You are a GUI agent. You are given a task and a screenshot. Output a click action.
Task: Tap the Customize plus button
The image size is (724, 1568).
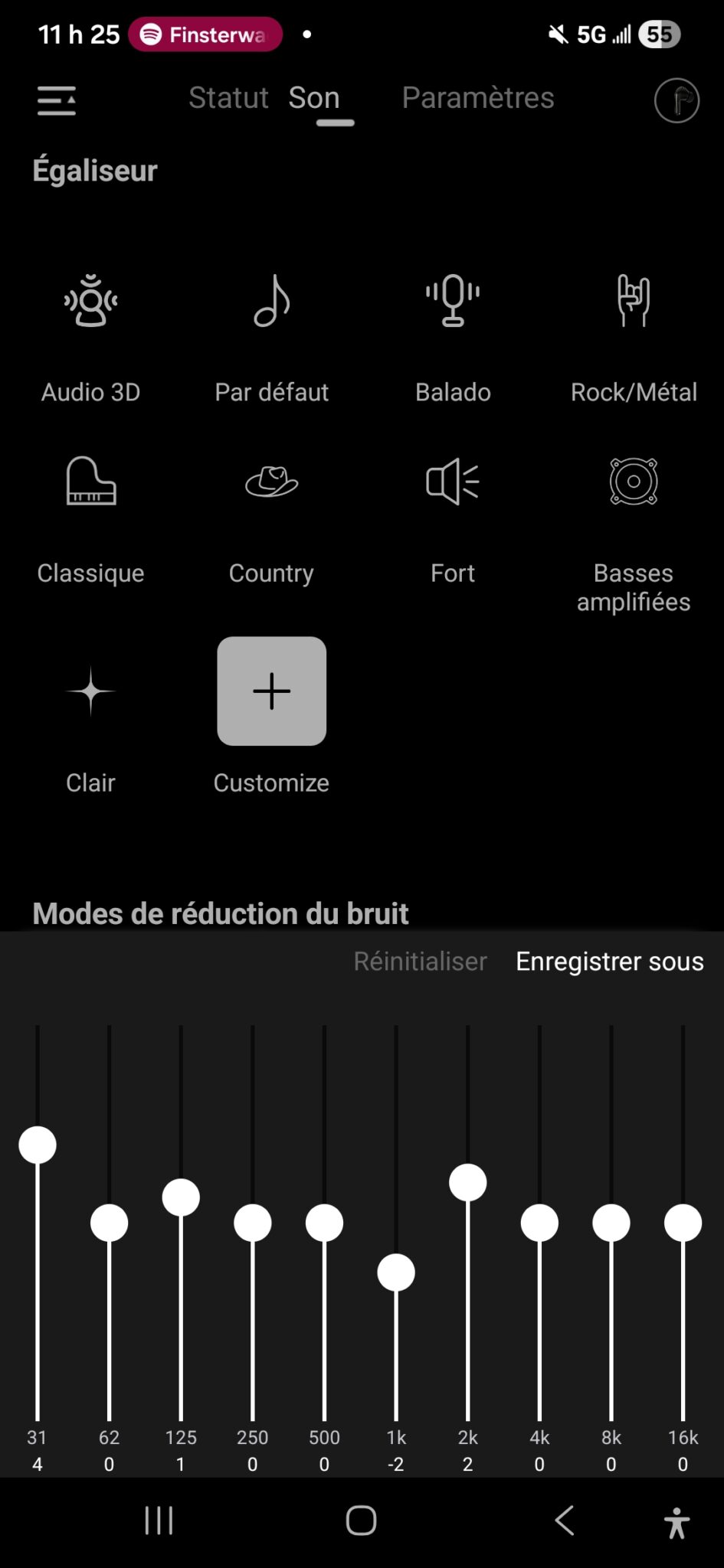tap(271, 691)
